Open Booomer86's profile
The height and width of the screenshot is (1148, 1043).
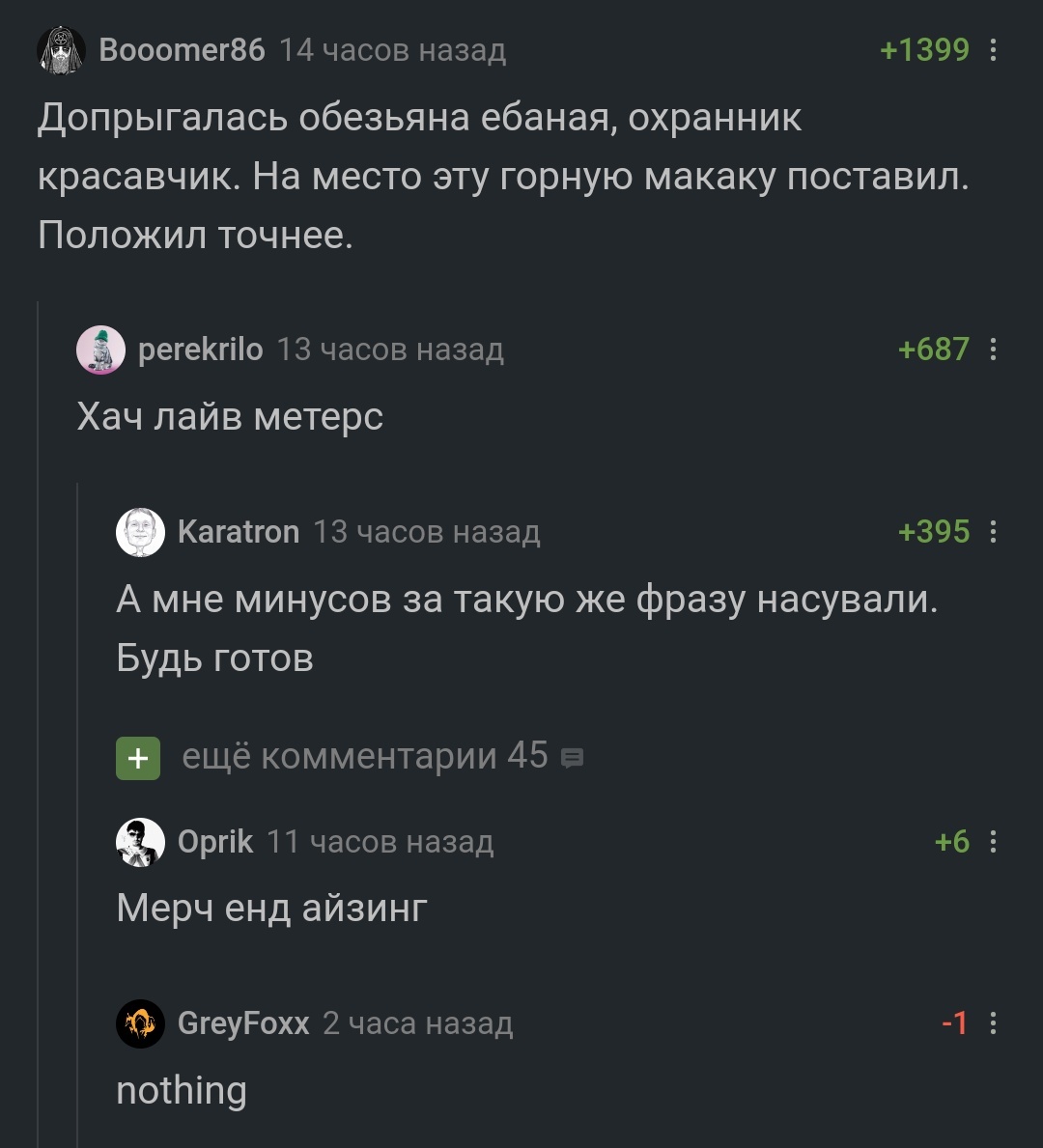click(x=182, y=49)
